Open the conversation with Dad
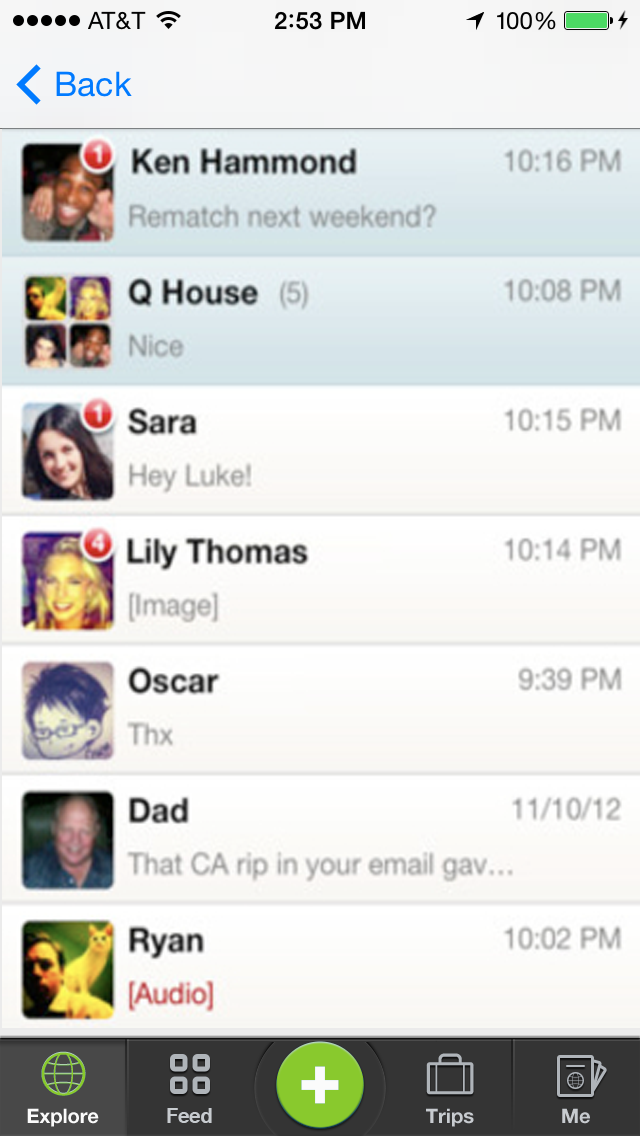Viewport: 640px width, 1136px height. 320,838
